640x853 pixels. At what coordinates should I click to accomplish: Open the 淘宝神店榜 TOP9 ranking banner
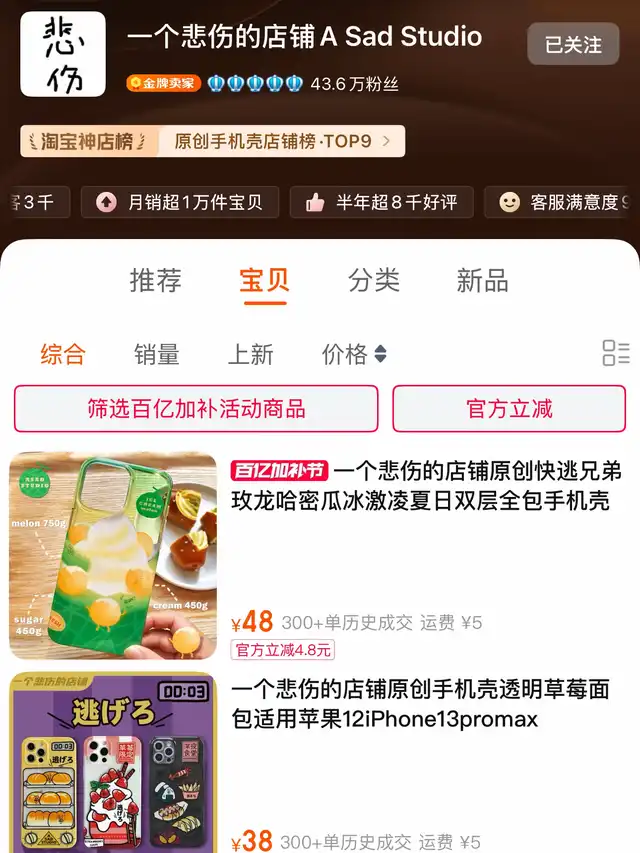tap(212, 141)
